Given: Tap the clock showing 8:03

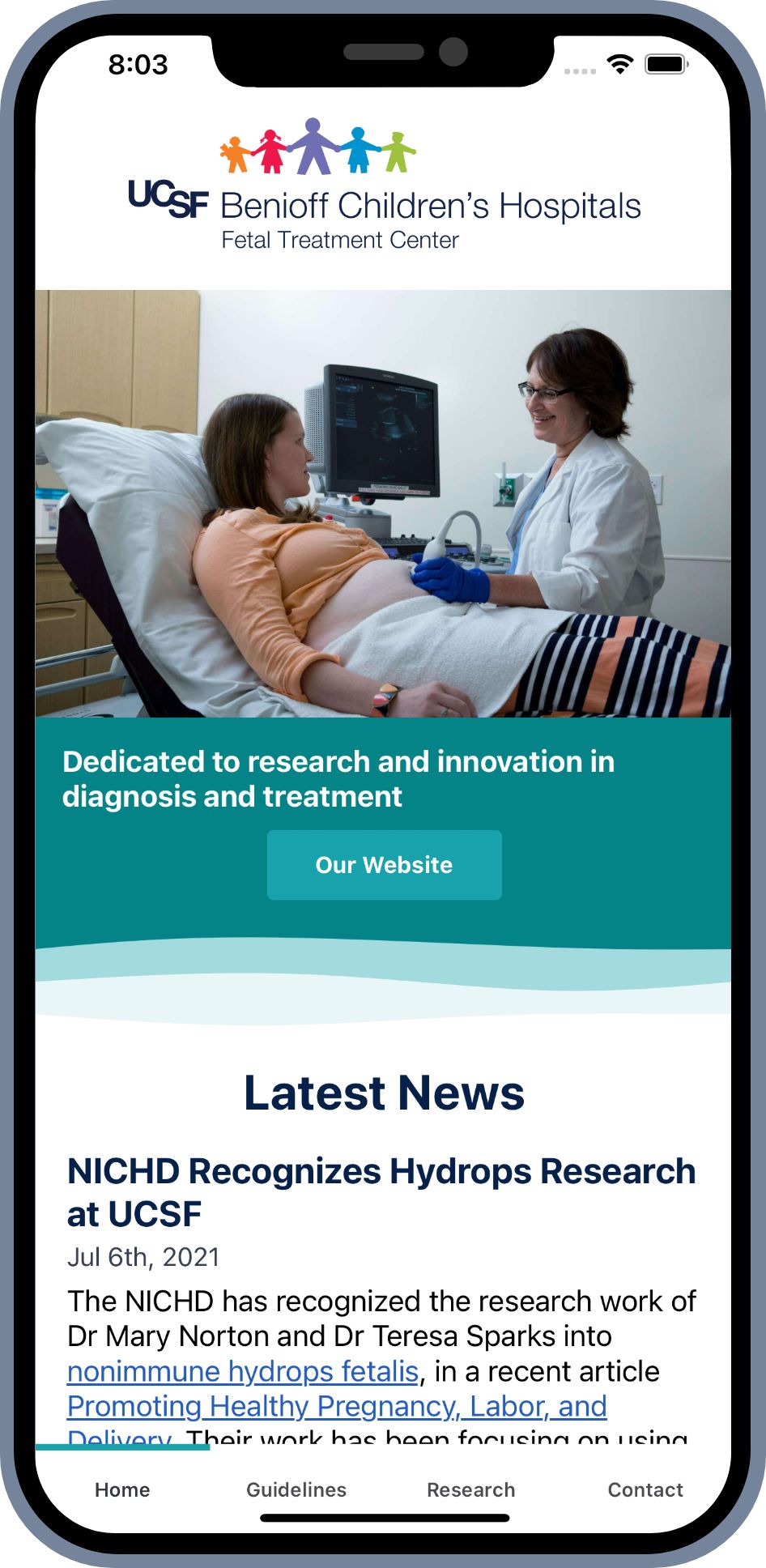Looking at the screenshot, I should (138, 66).
